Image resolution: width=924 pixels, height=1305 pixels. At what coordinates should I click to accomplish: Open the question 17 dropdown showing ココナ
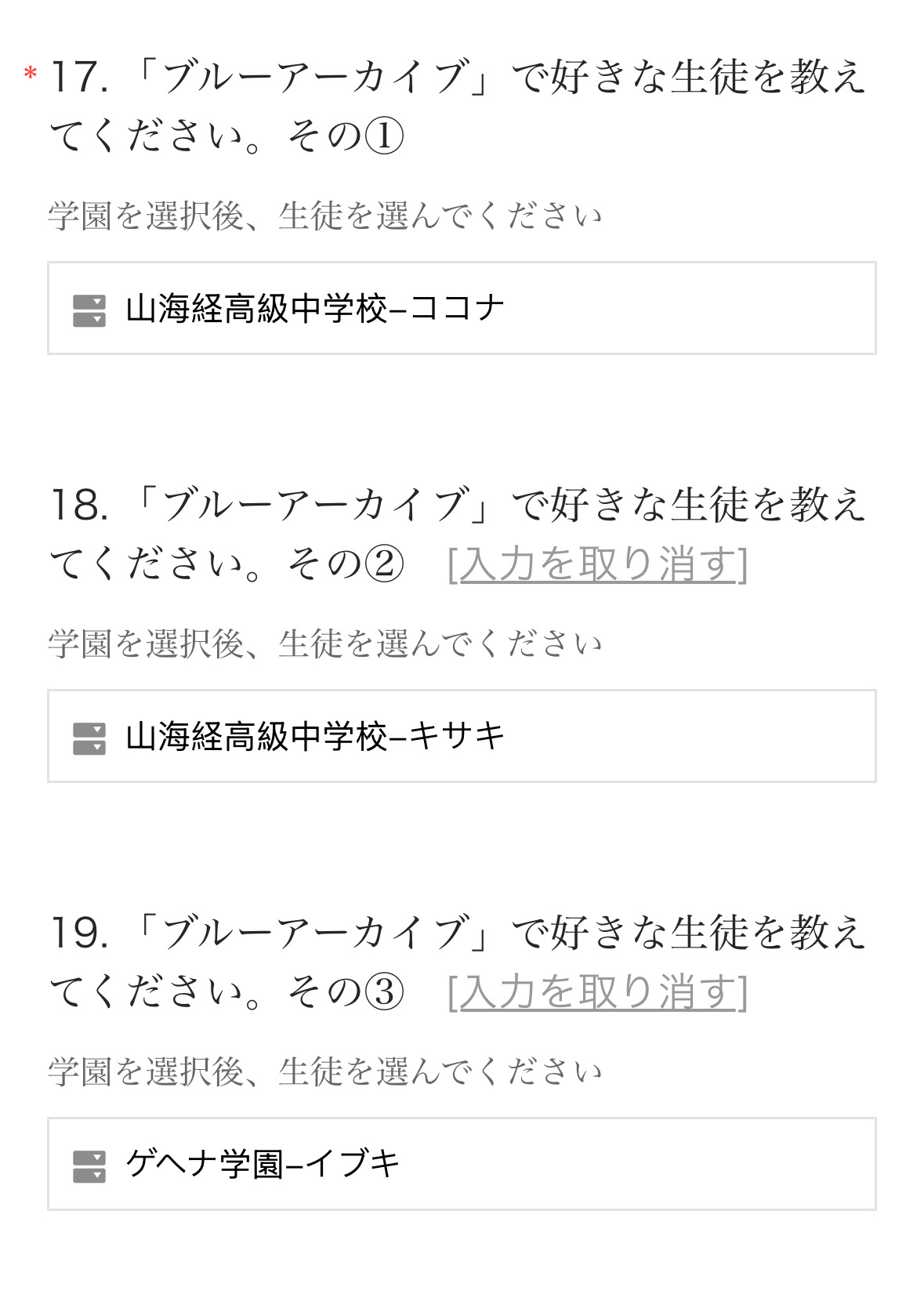click(x=461, y=308)
